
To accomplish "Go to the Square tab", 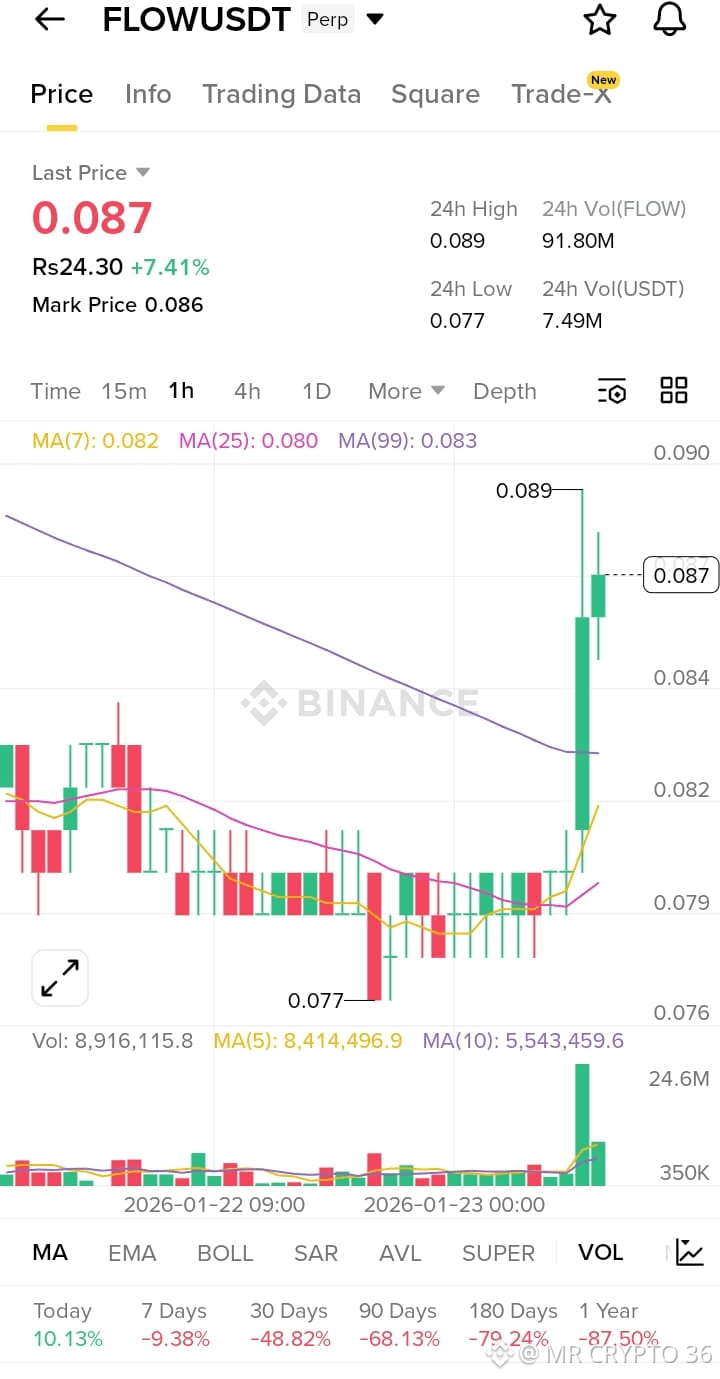I will [435, 94].
